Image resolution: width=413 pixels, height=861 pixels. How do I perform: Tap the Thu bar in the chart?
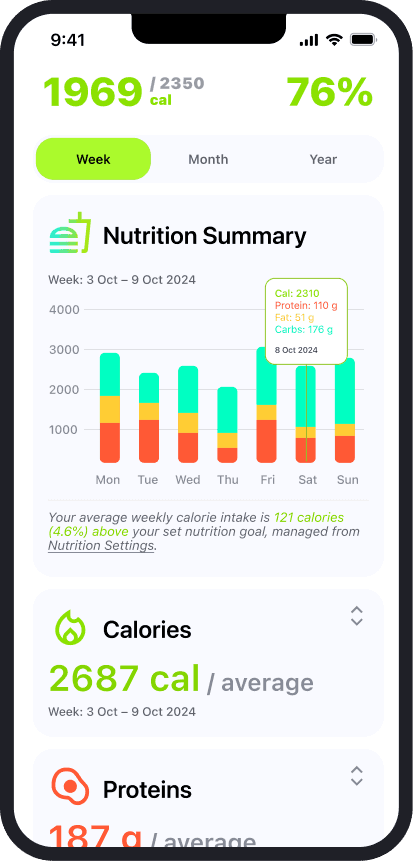click(x=227, y=424)
